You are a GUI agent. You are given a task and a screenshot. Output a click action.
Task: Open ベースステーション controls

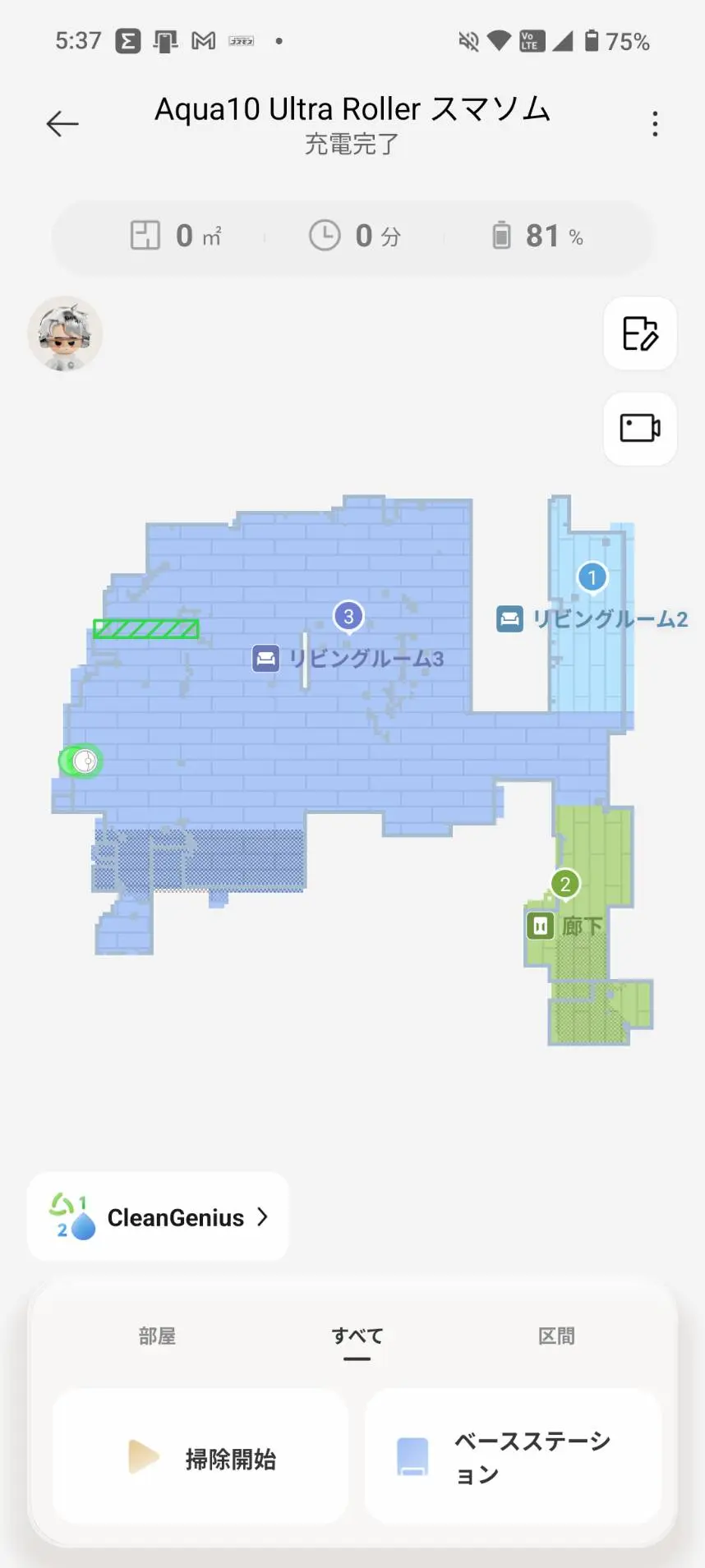(513, 1458)
